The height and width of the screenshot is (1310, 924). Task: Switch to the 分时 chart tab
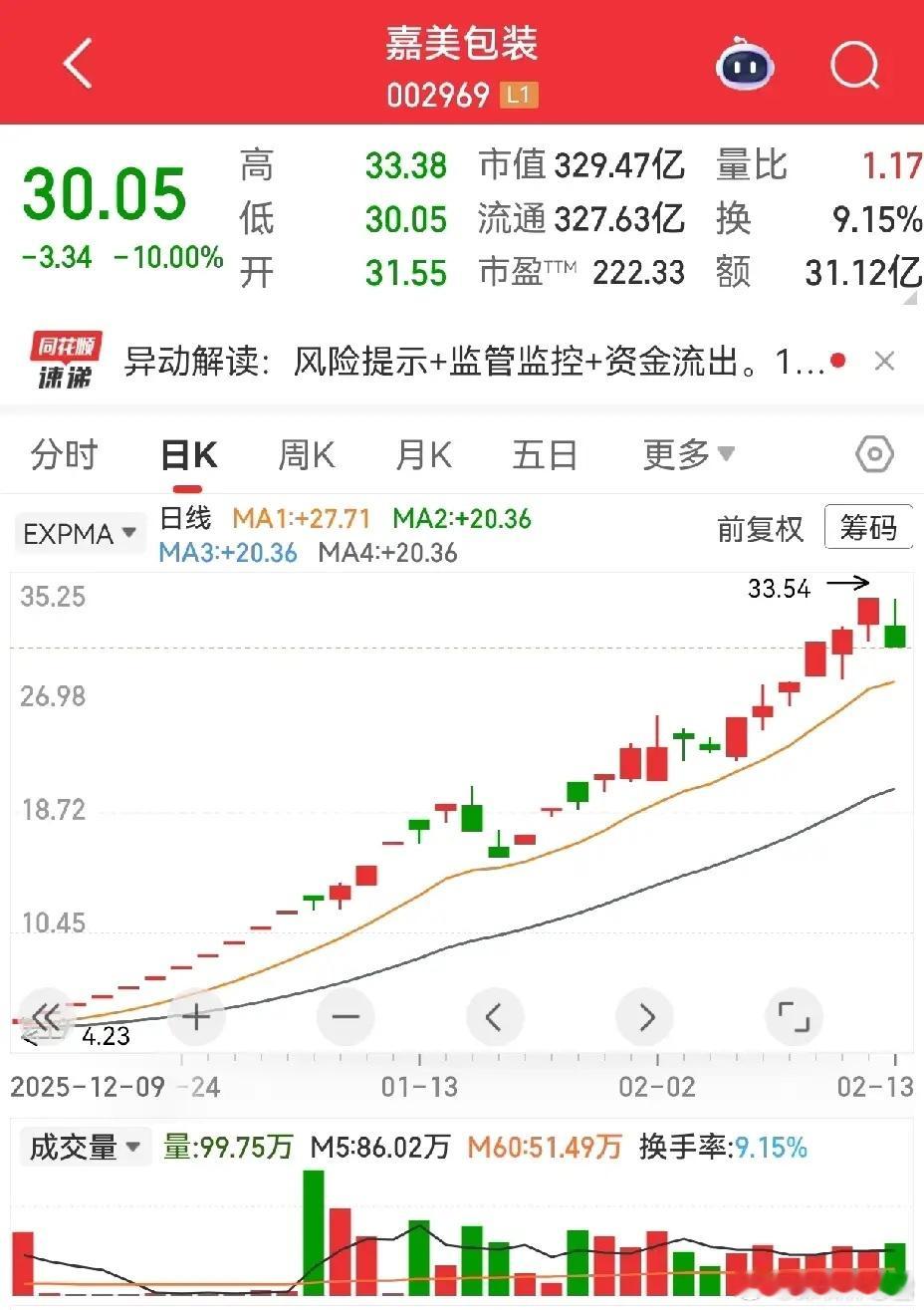coord(64,455)
